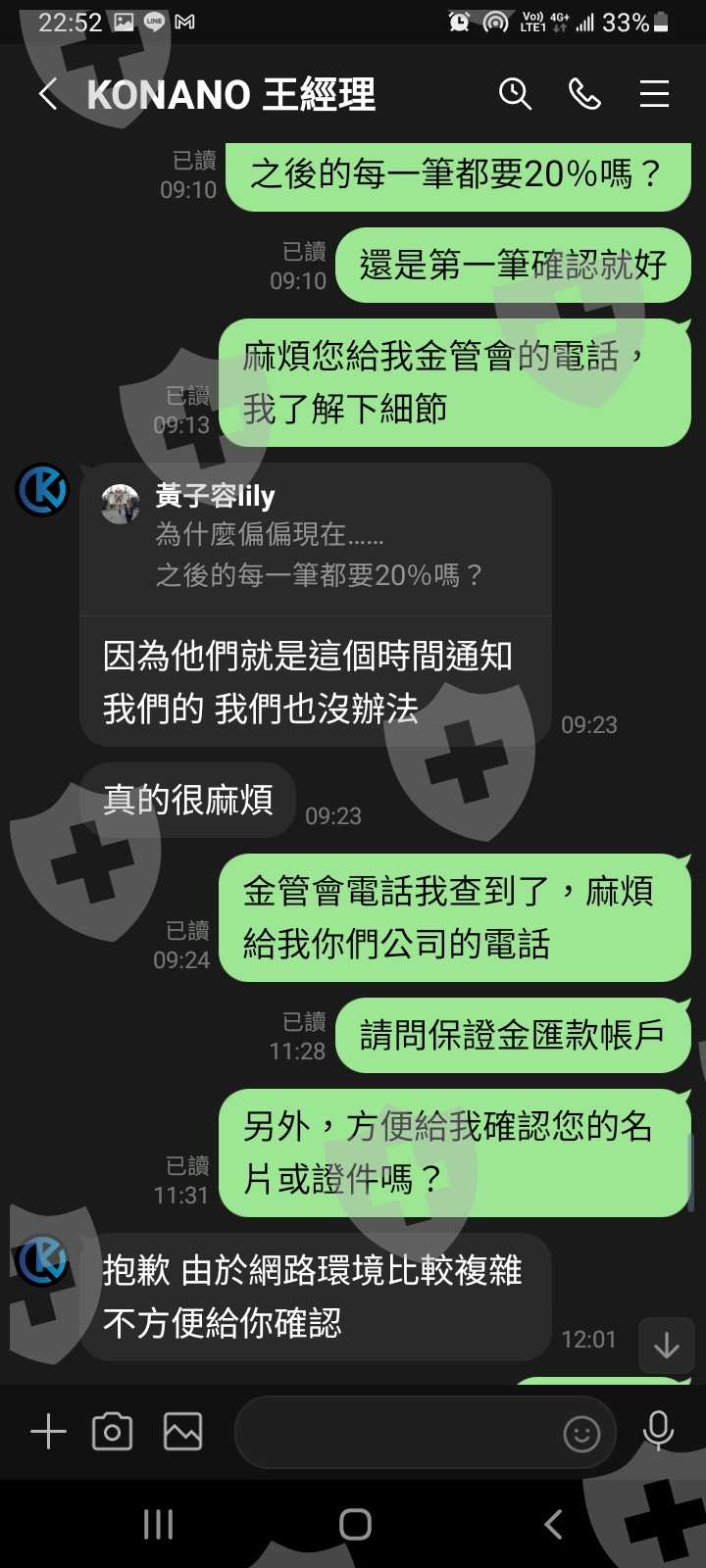The height and width of the screenshot is (1568, 706).
Task: Open the camera to take a photo
Action: (x=113, y=1432)
